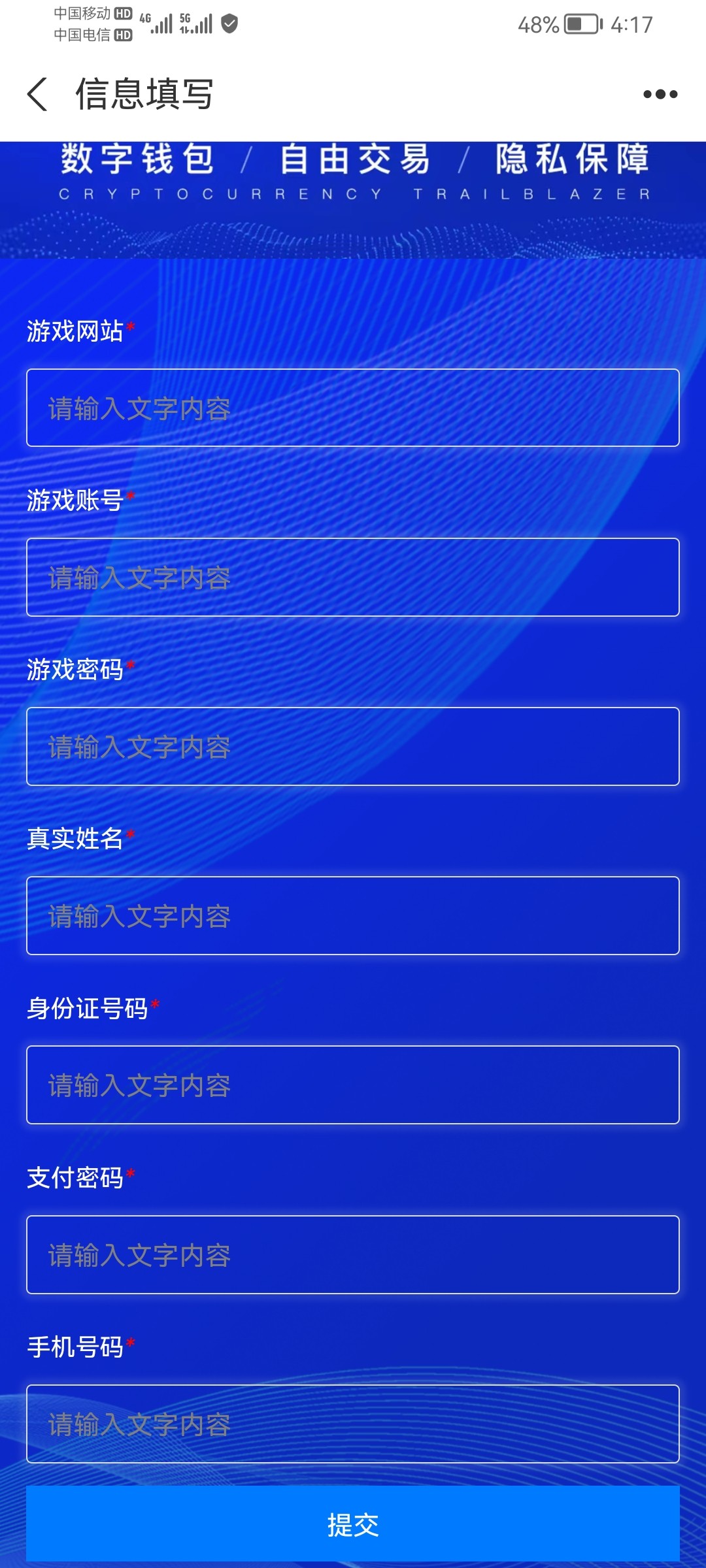706x1568 pixels.
Task: Focus the 真实姓名 field
Action: (353, 915)
